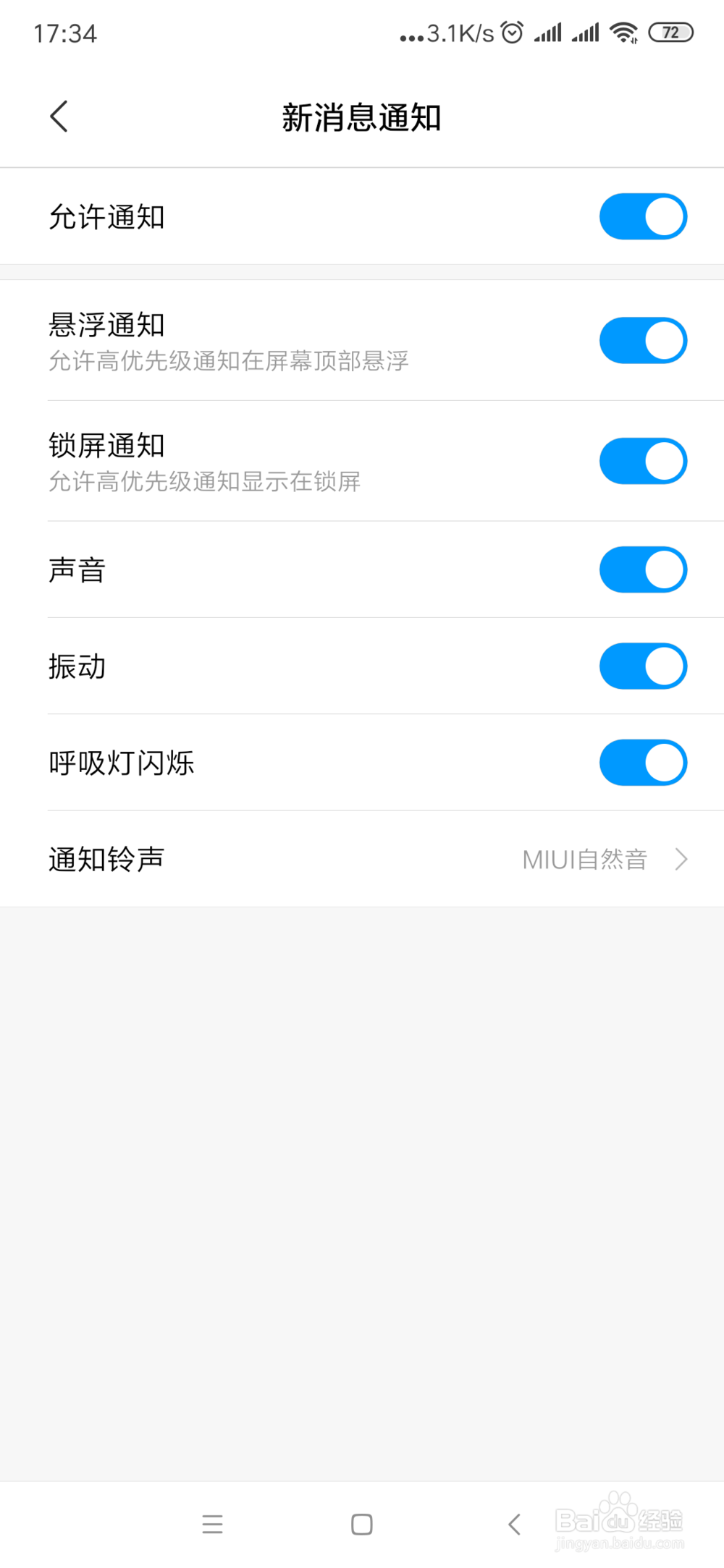Toggle the 锁屏通知 lock screen switch
The image size is (724, 1568).
coord(643,461)
